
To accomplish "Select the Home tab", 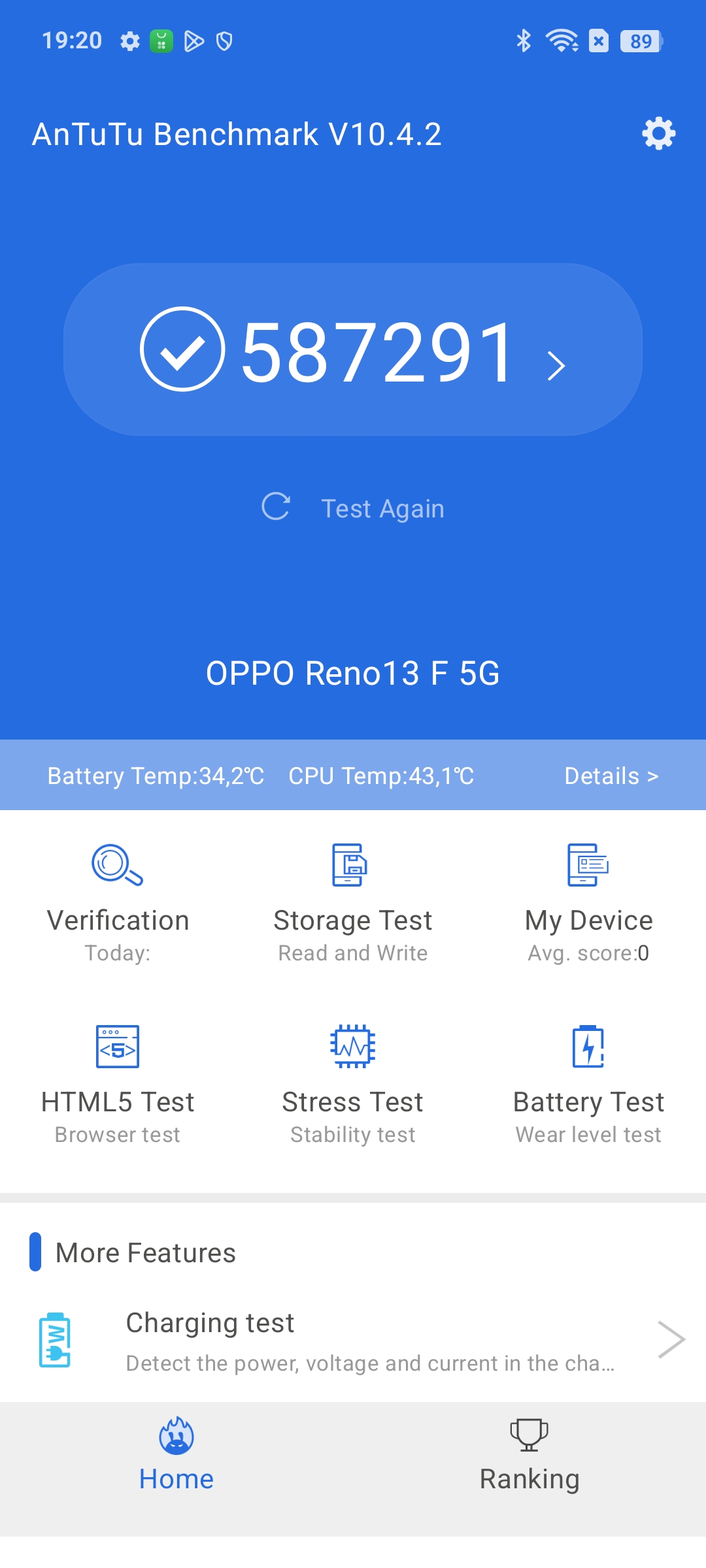I will [176, 1456].
